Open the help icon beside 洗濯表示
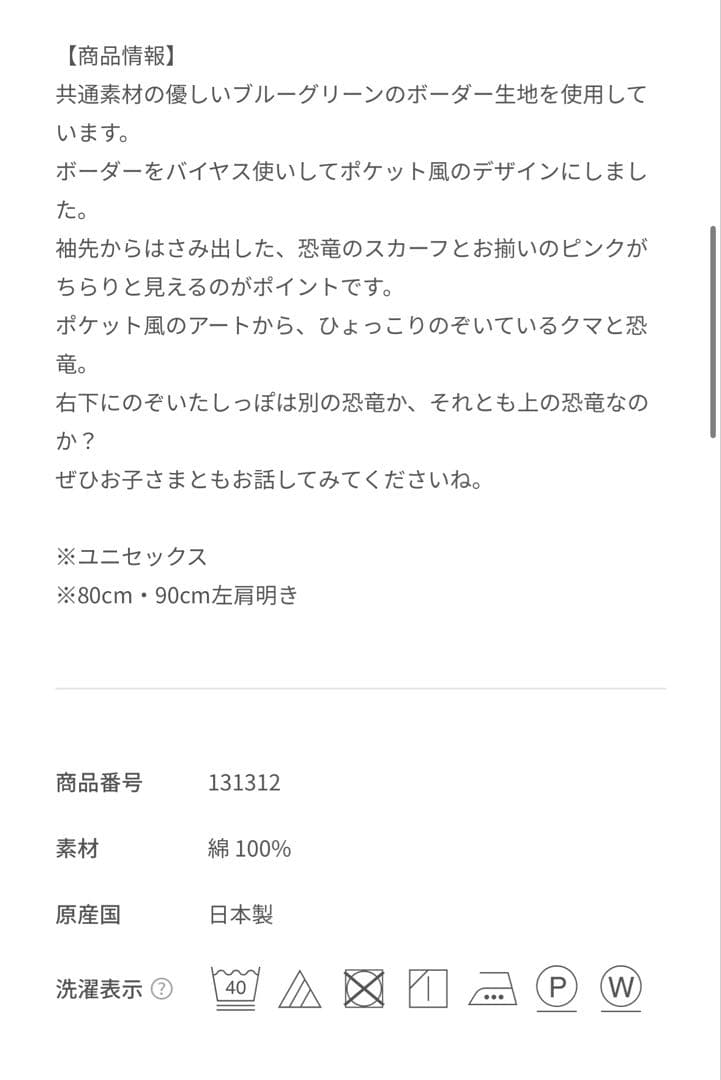The height and width of the screenshot is (1080, 721). tap(162, 989)
